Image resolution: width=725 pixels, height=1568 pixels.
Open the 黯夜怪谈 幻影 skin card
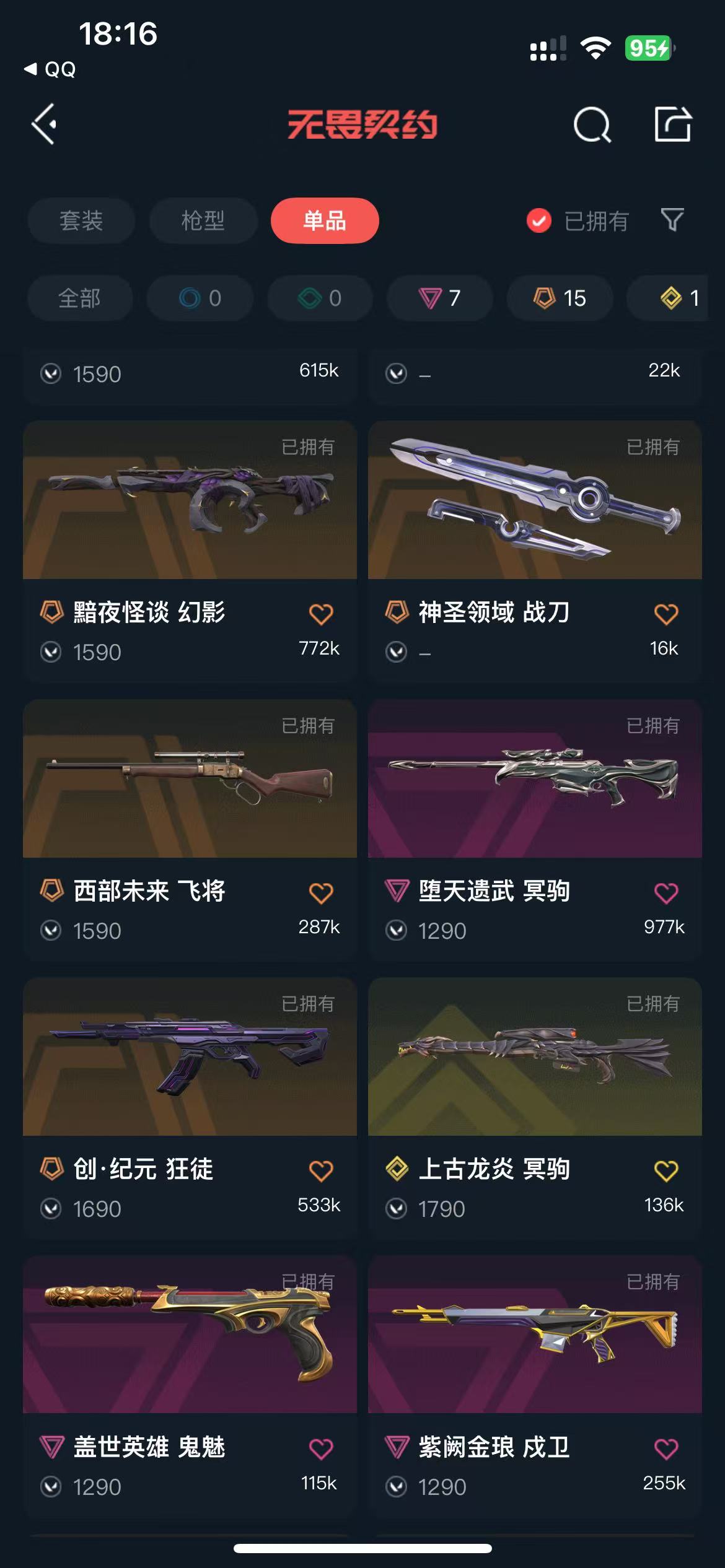click(190, 502)
